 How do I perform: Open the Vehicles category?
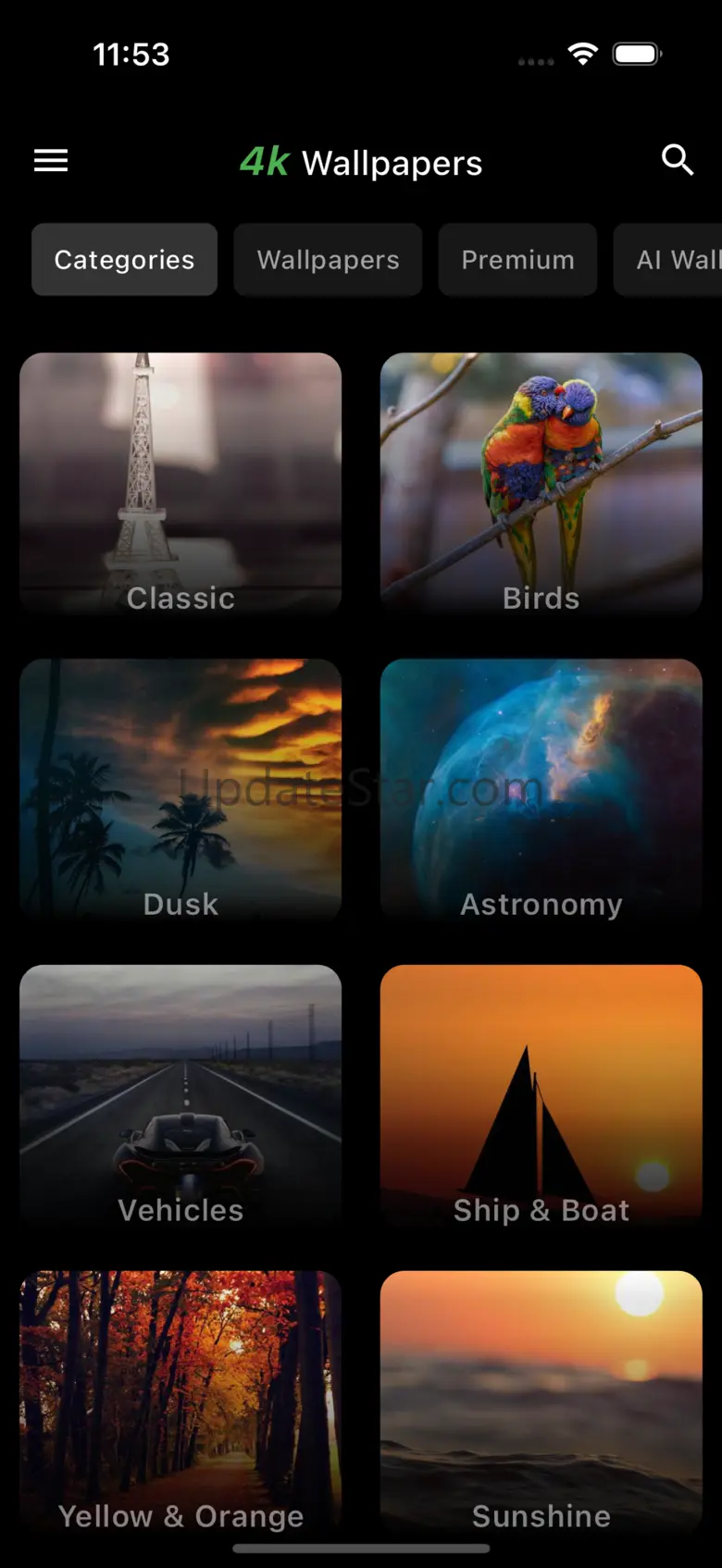pos(180,1097)
